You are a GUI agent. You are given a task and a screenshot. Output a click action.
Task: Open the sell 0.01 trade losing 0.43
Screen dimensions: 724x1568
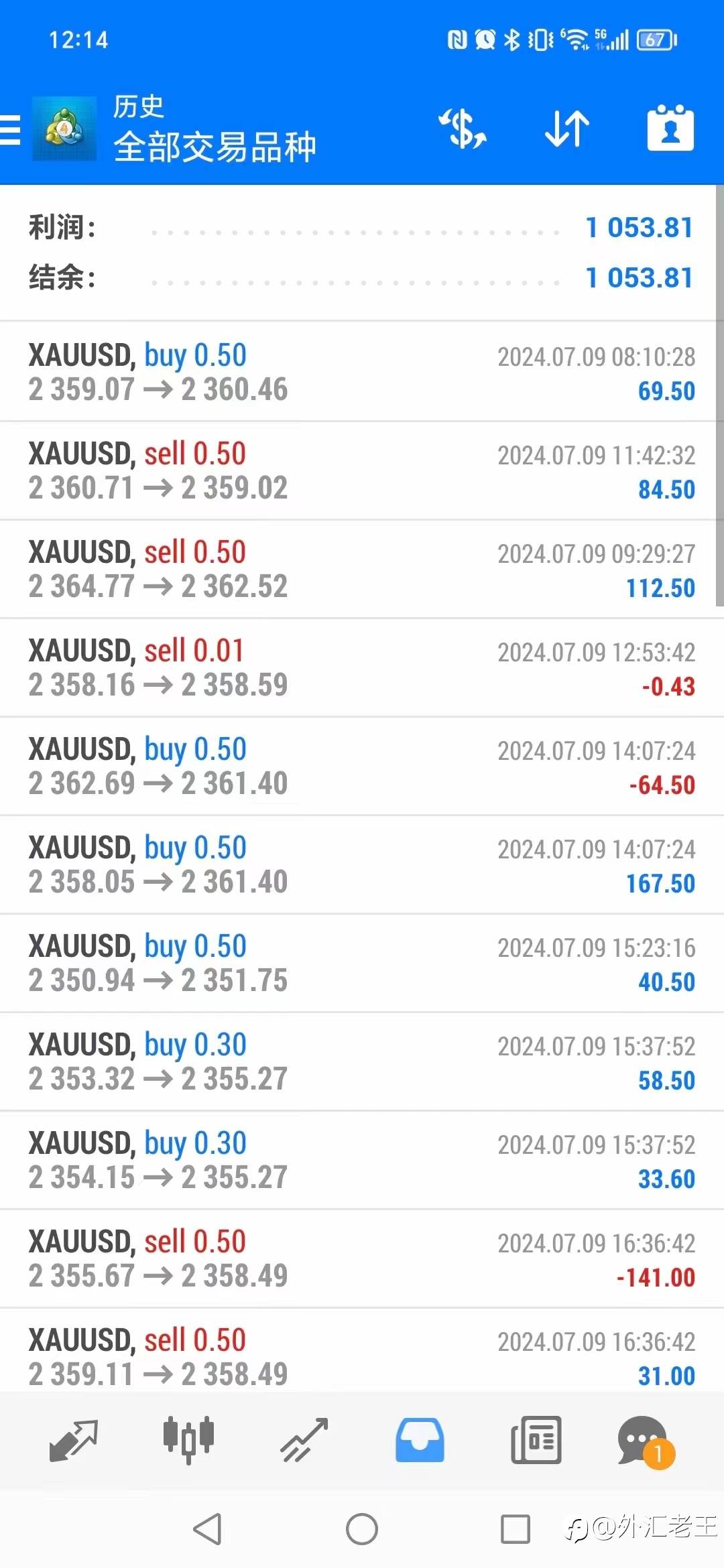click(362, 667)
